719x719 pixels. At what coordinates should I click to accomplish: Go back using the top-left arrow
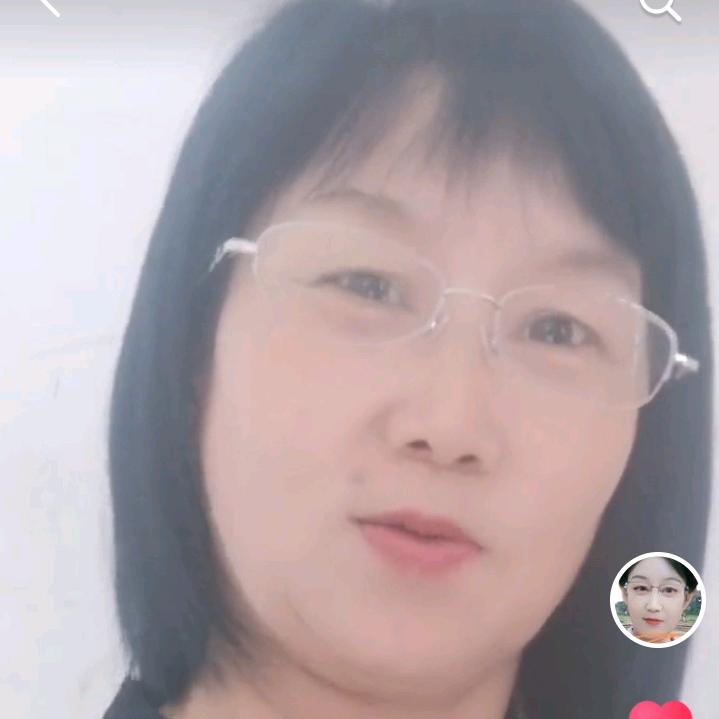[x=50, y=6]
